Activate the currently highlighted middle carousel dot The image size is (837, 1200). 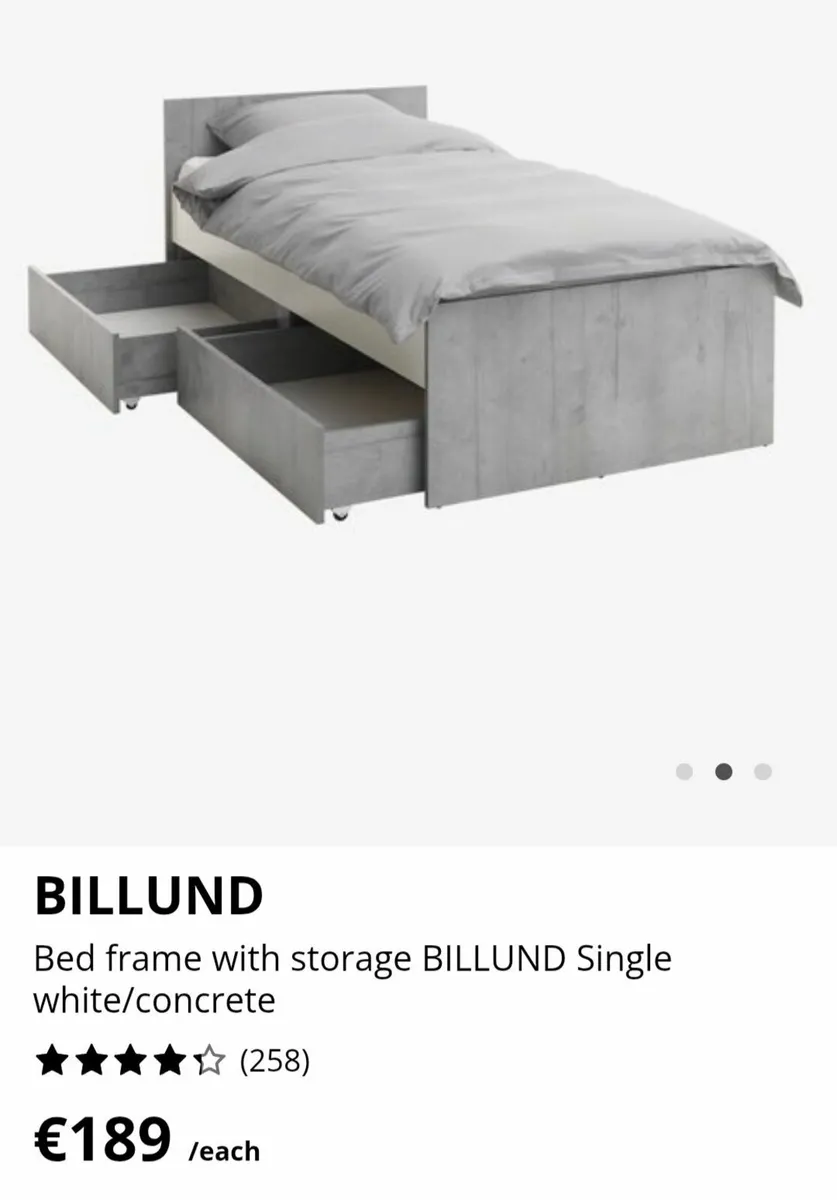coord(724,770)
